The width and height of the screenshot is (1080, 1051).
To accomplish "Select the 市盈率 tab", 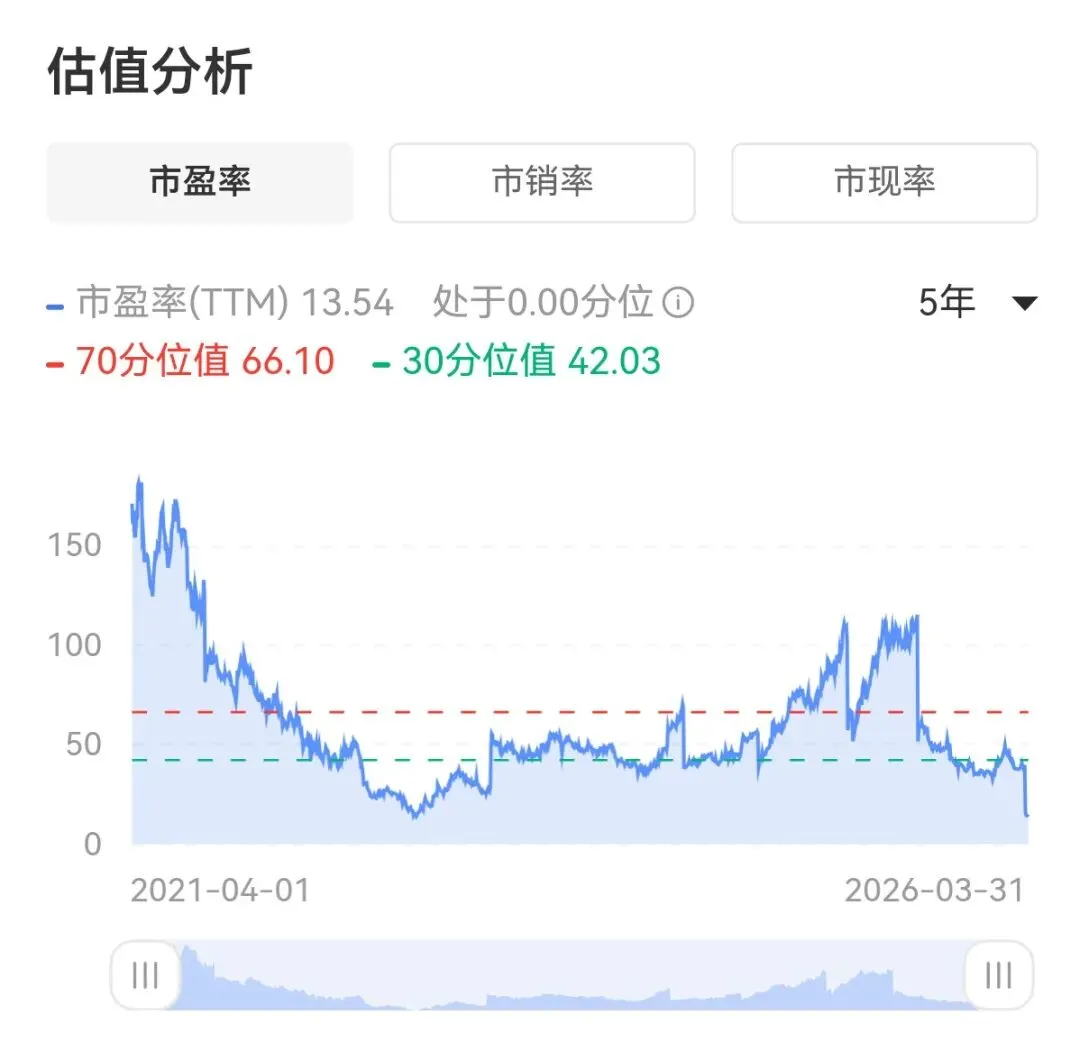I will (200, 183).
